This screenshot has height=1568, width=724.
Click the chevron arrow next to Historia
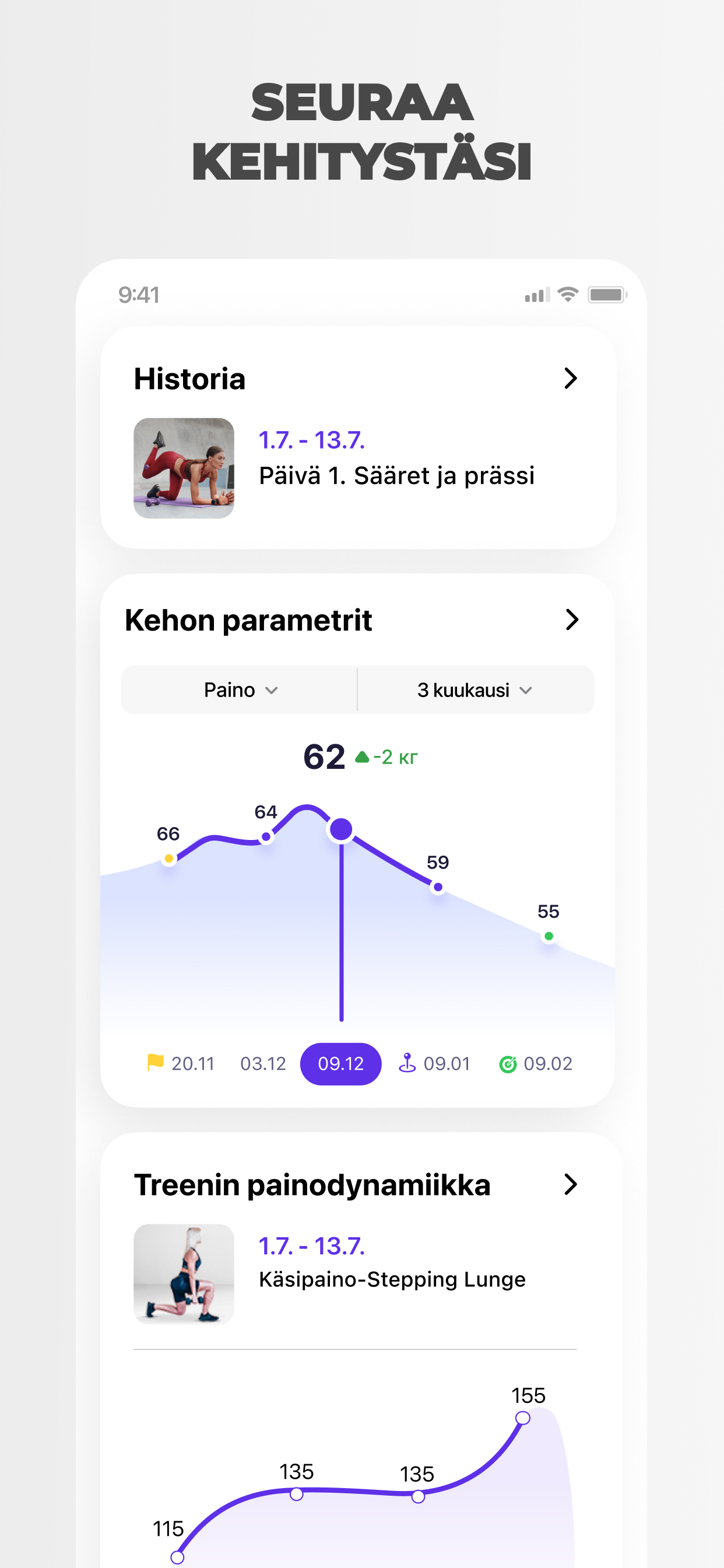pos(571,379)
